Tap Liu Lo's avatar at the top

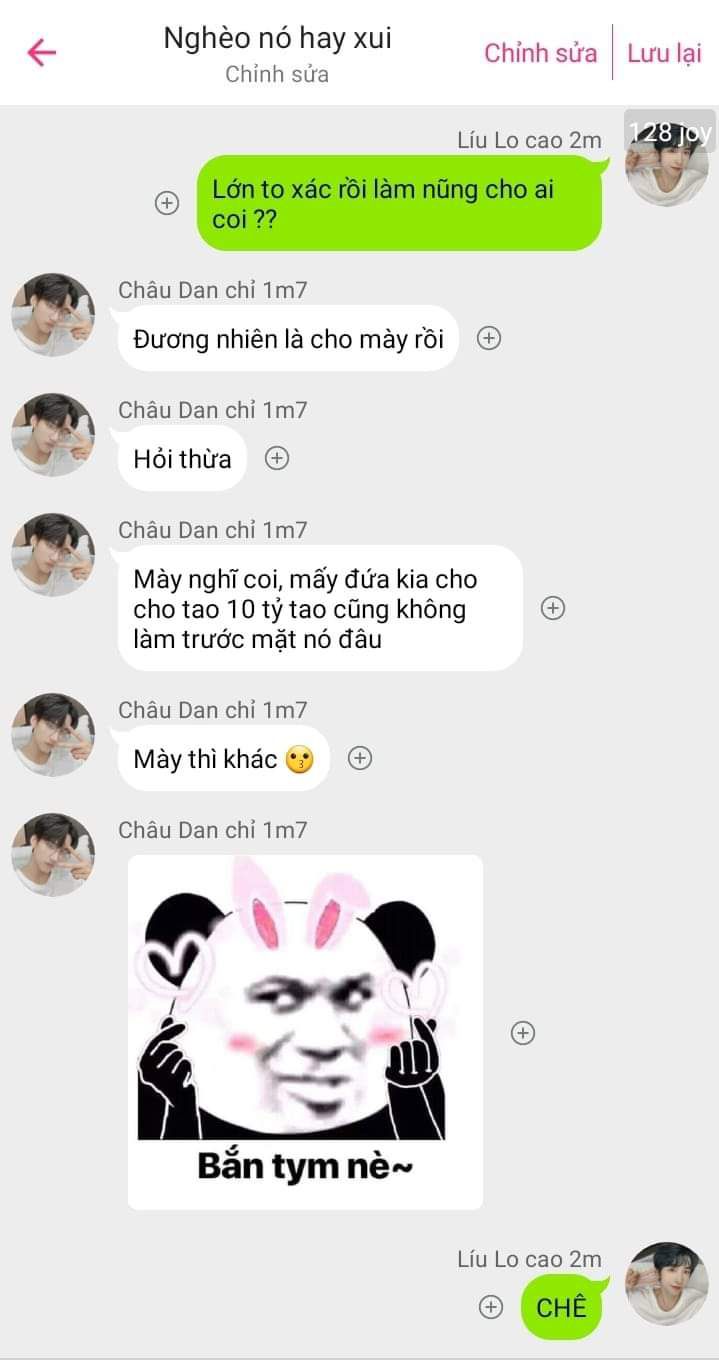click(x=666, y=160)
